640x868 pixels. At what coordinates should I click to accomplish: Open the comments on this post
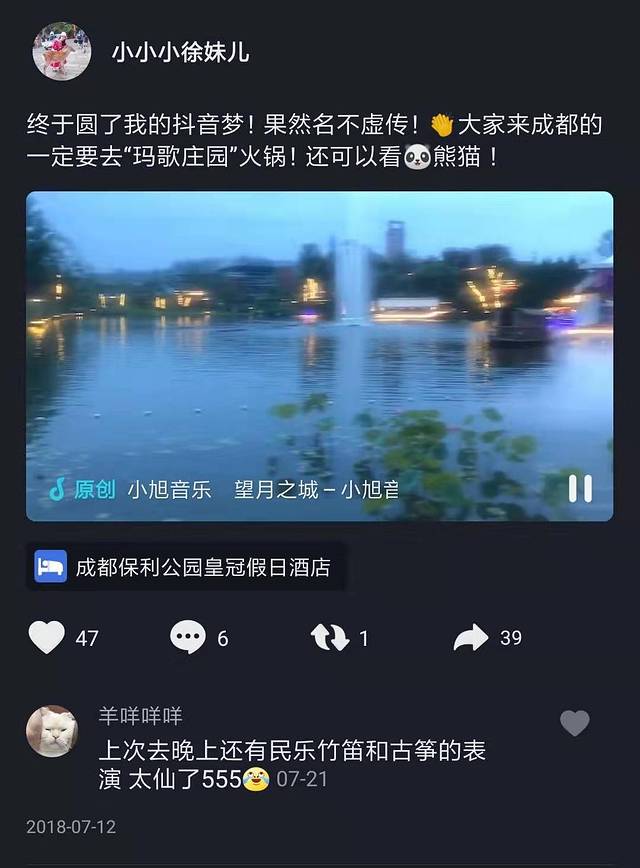(x=188, y=637)
